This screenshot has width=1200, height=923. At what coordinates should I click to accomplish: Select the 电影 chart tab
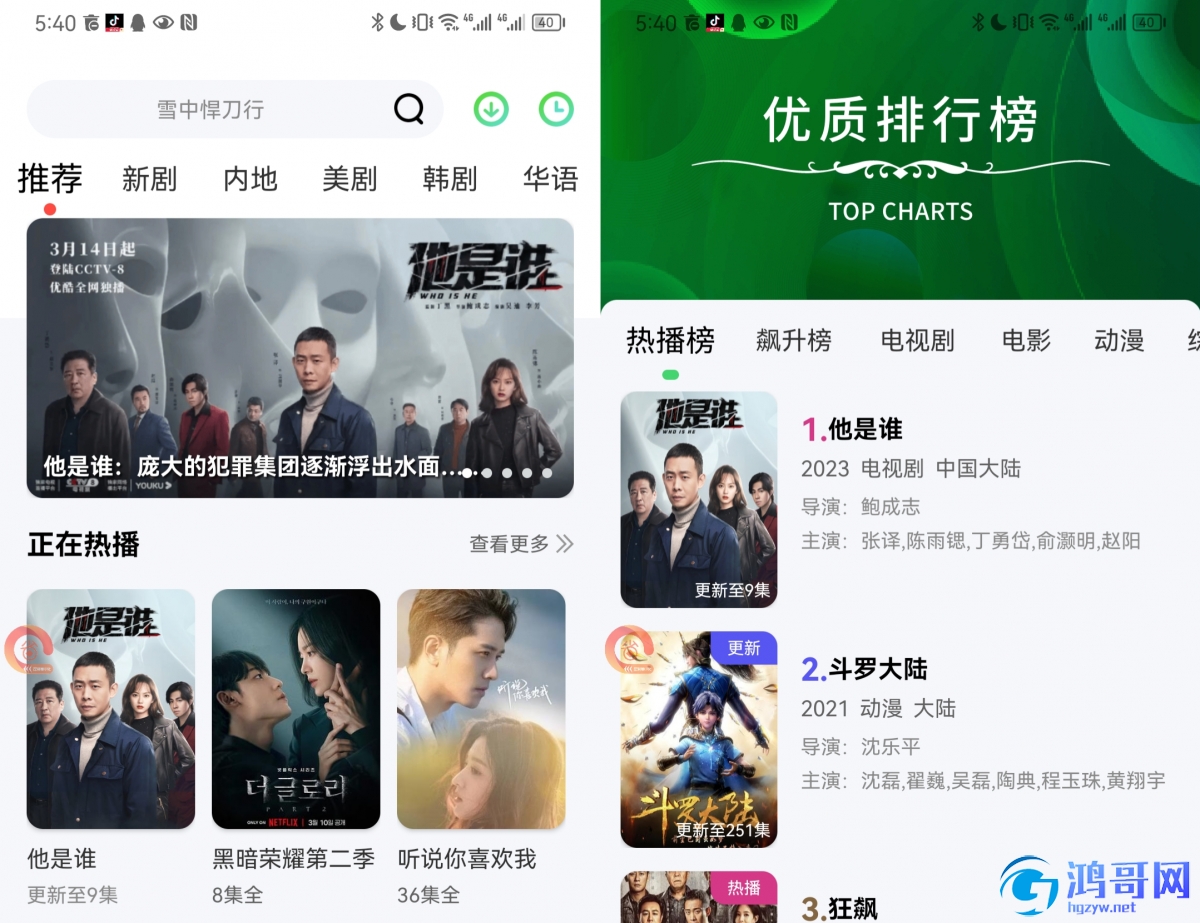point(1026,340)
